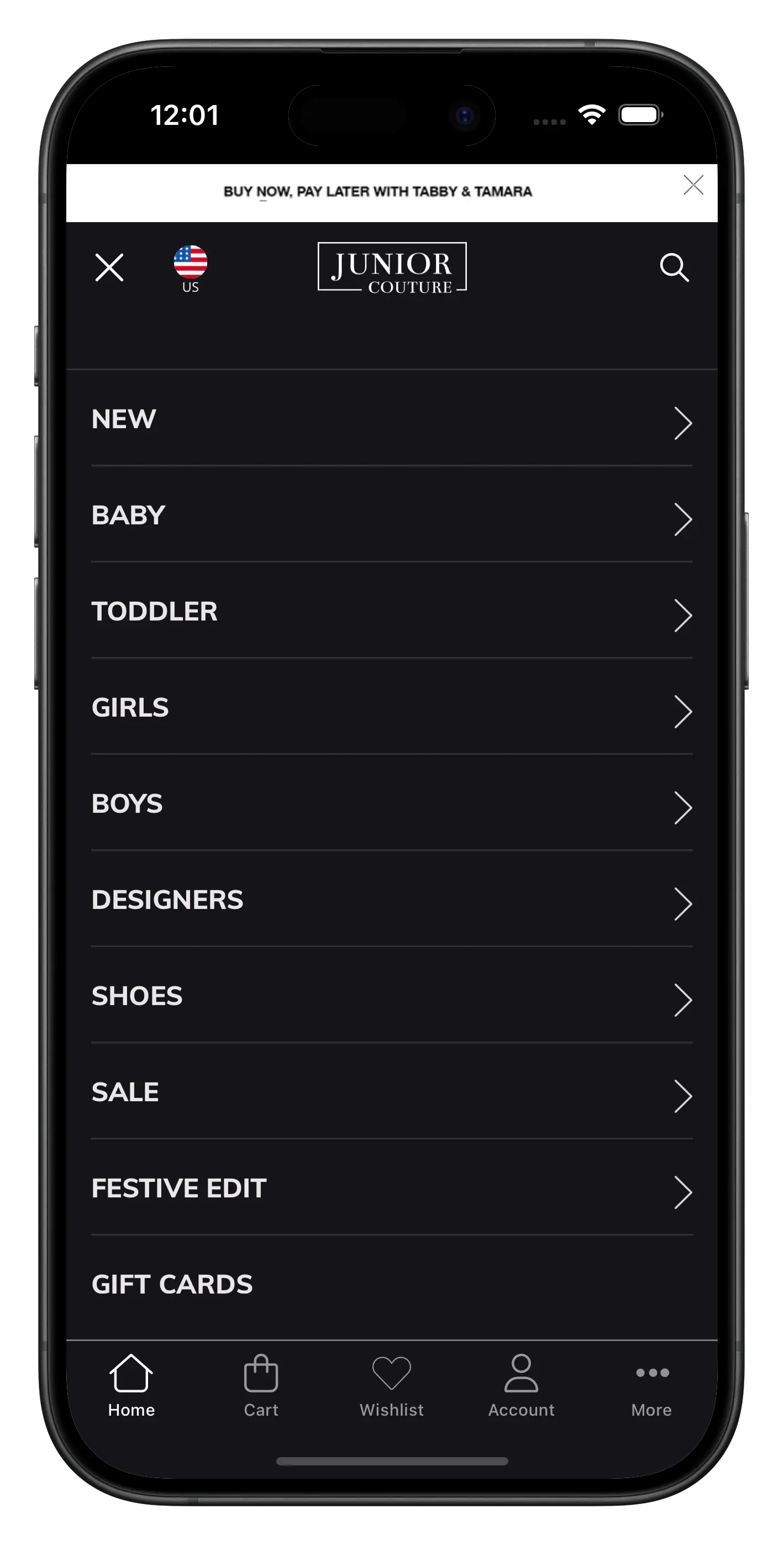Open the More tab

pos(651,1385)
